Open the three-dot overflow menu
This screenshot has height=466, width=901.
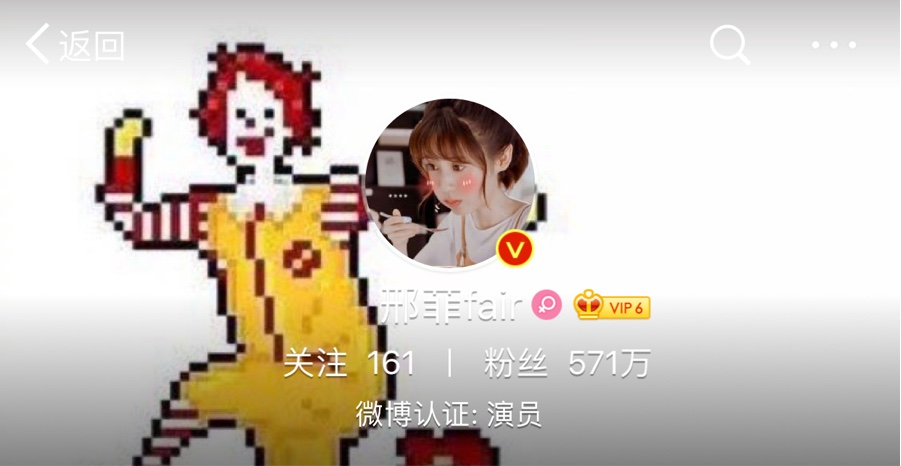pos(833,45)
